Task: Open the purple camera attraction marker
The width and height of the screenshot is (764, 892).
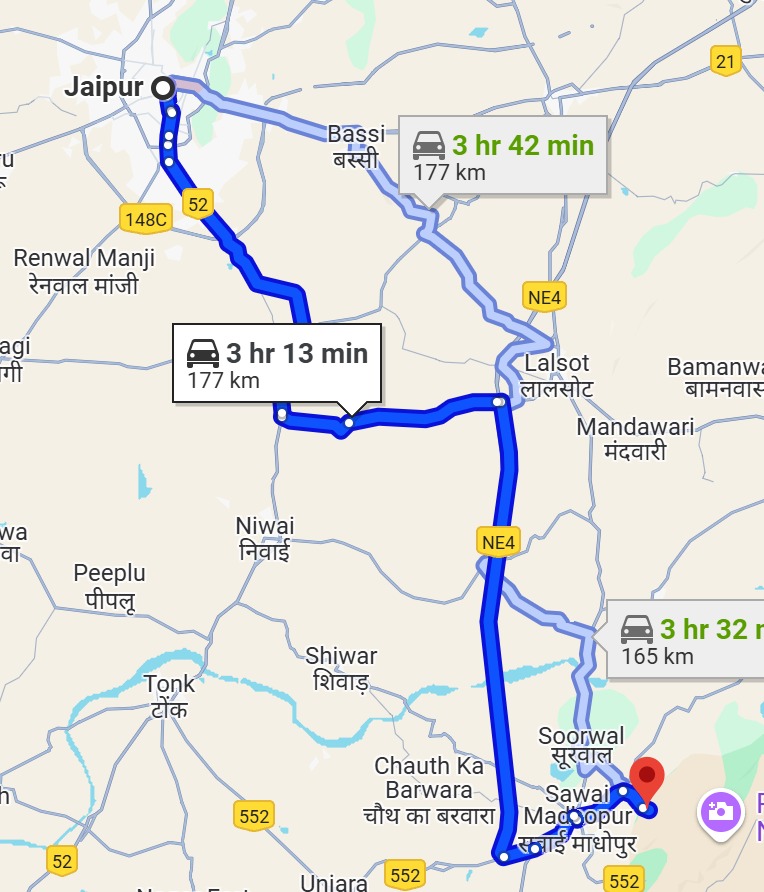Action: point(720,811)
